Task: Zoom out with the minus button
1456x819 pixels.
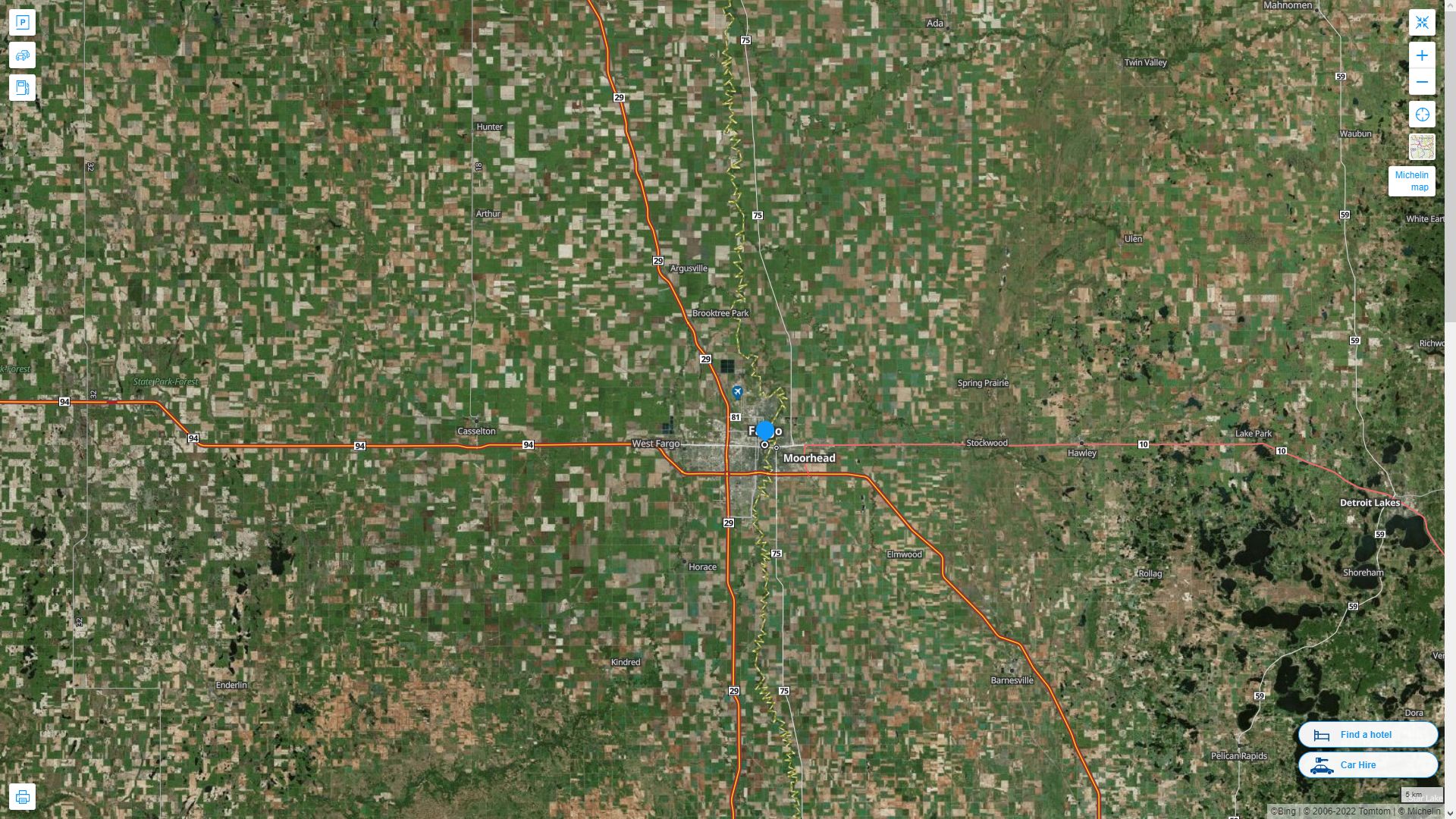Action: pos(1422,82)
